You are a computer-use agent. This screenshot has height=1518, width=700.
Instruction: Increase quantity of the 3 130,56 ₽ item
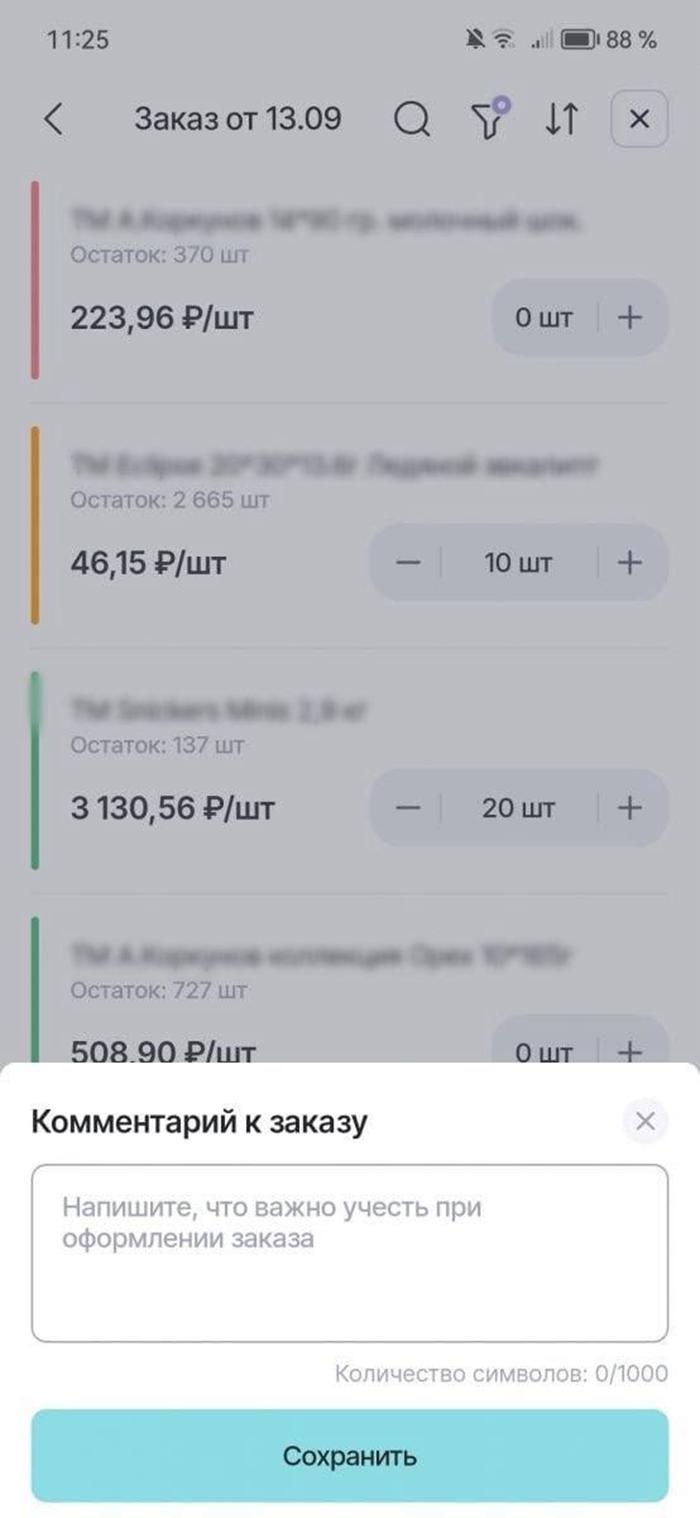[629, 808]
